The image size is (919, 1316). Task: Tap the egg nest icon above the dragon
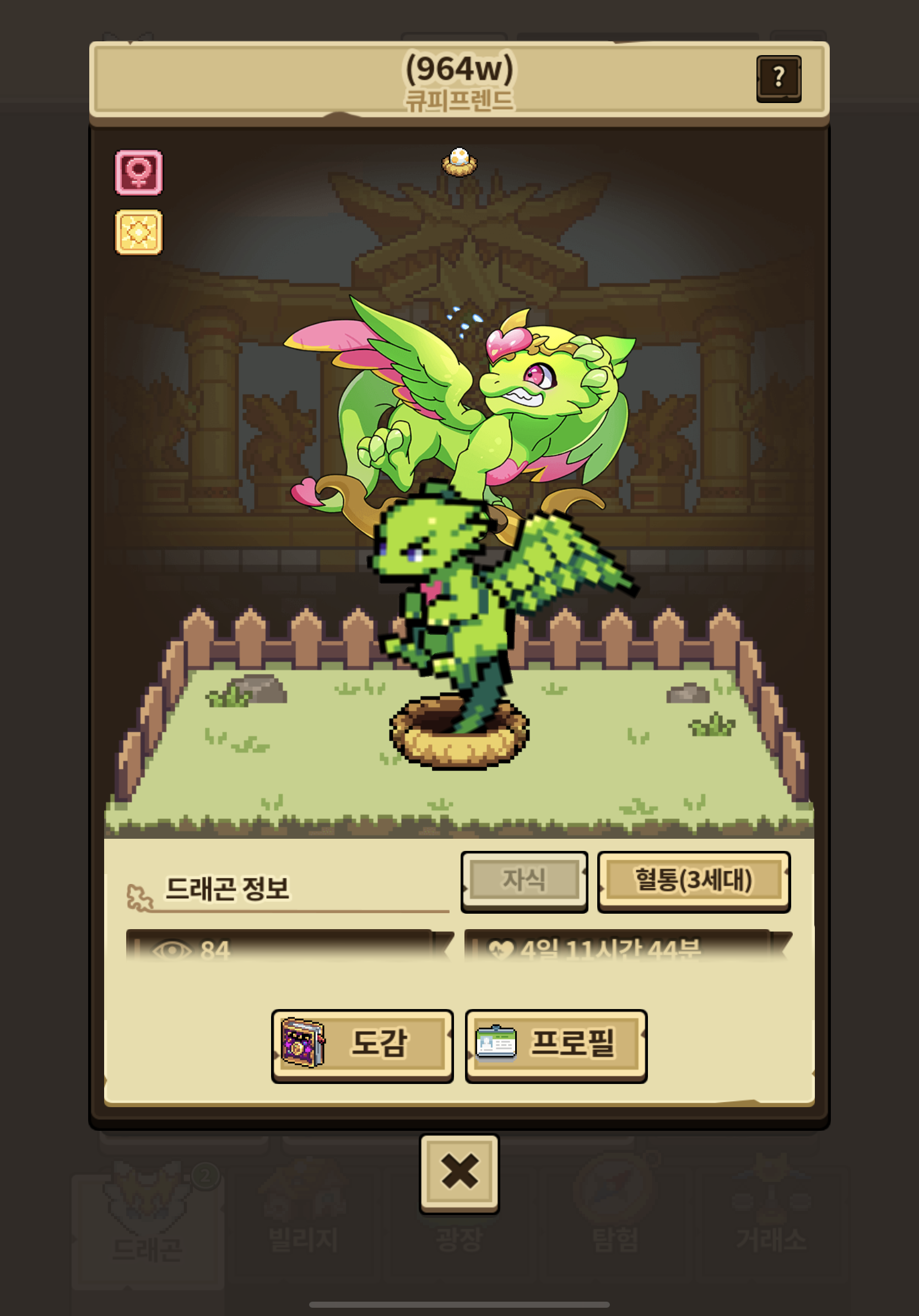pyautogui.click(x=459, y=161)
